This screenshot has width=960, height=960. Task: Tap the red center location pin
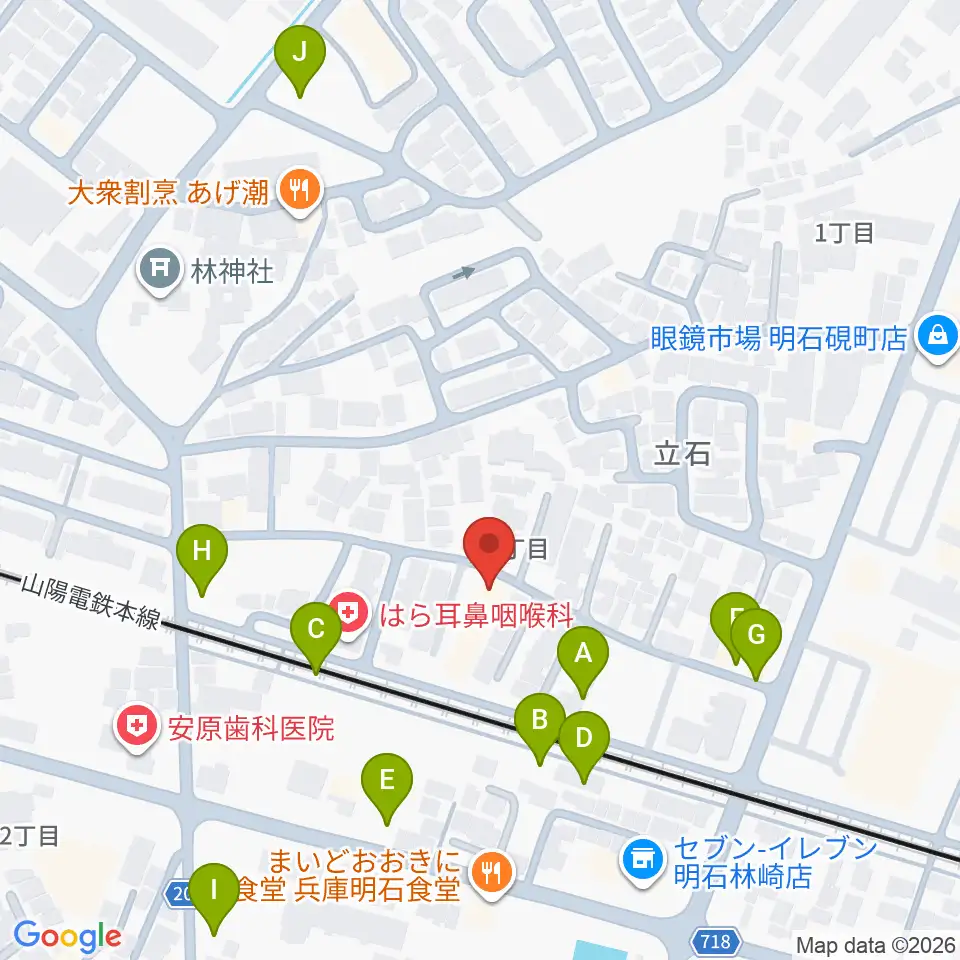point(489,551)
